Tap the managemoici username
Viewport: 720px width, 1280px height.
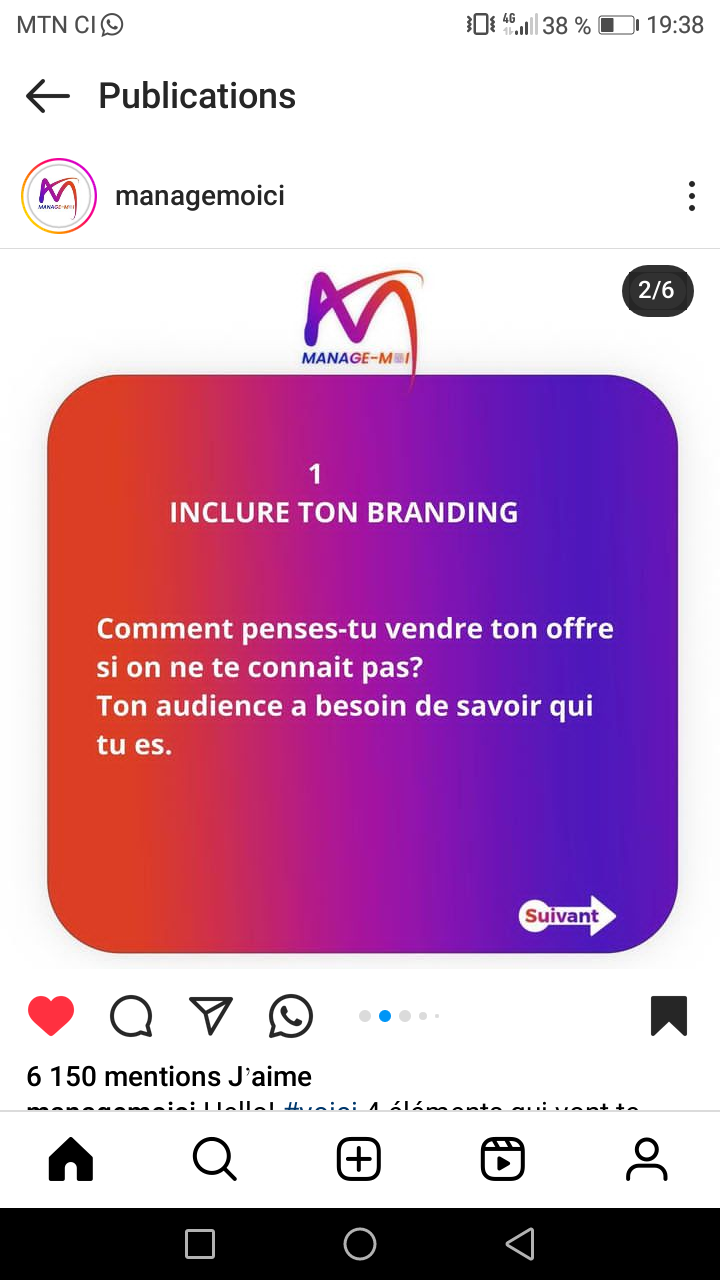(200, 196)
